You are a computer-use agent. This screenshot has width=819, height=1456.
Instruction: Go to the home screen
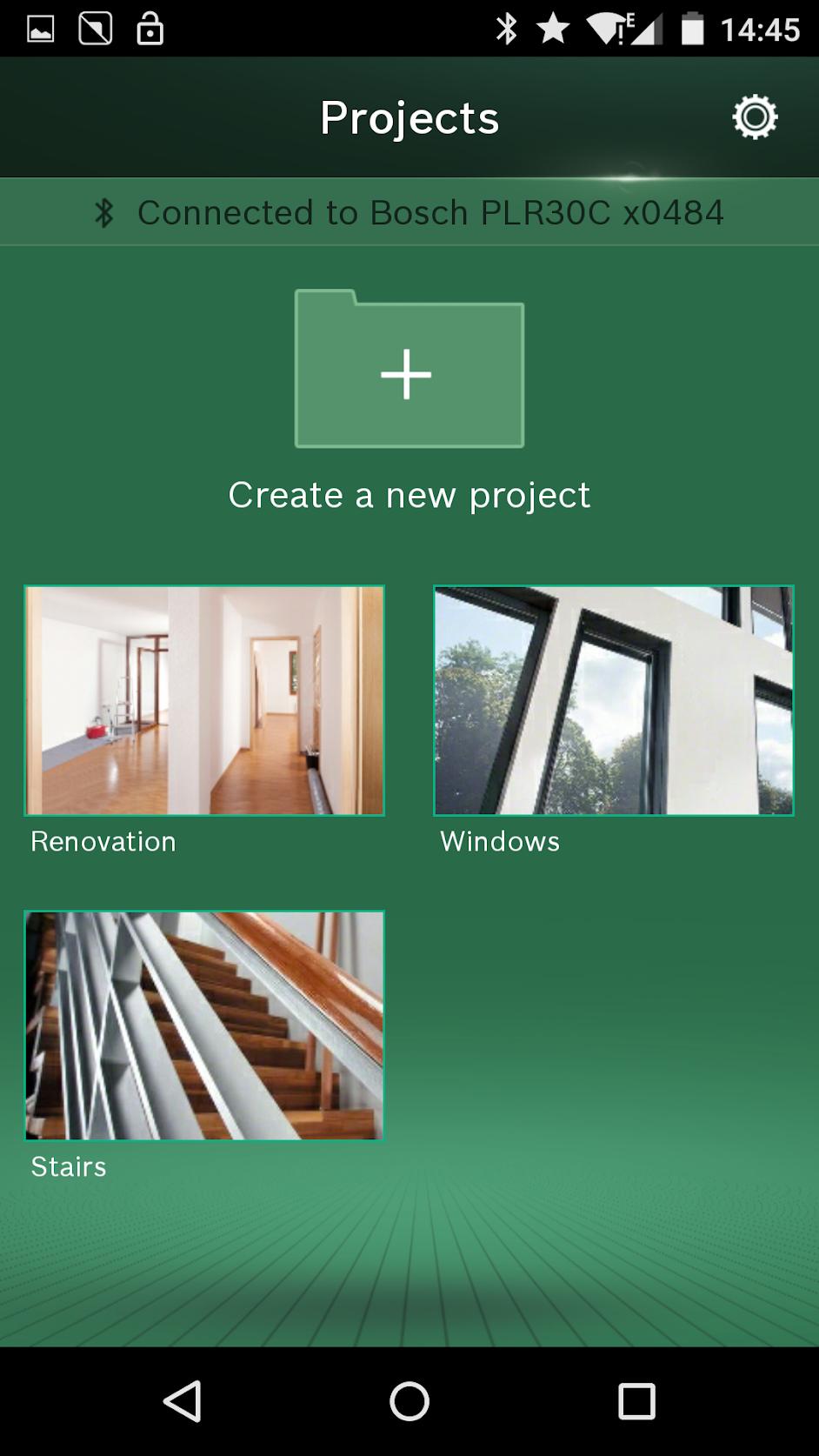click(409, 1401)
